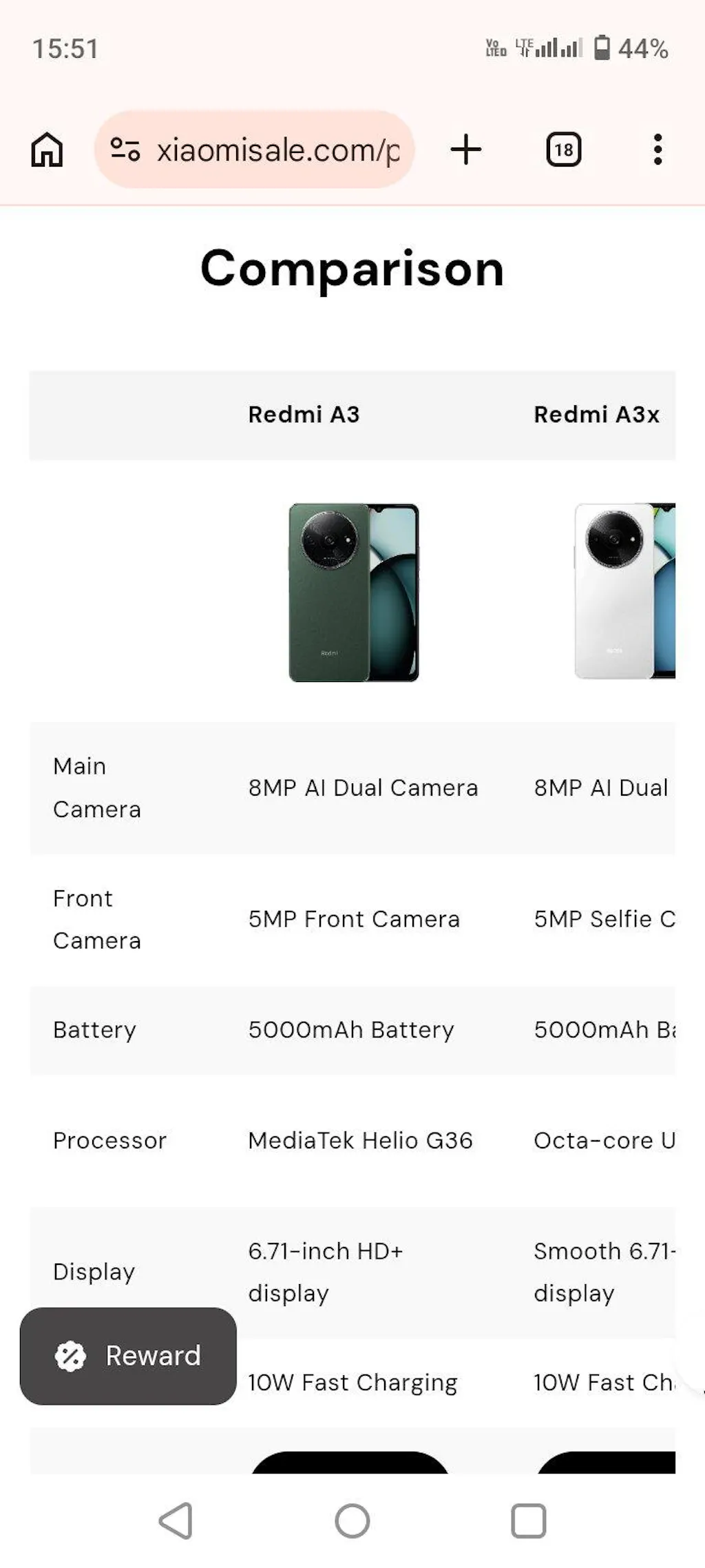View site information icon in the address bar
The height and width of the screenshot is (1568, 705).
(x=125, y=149)
